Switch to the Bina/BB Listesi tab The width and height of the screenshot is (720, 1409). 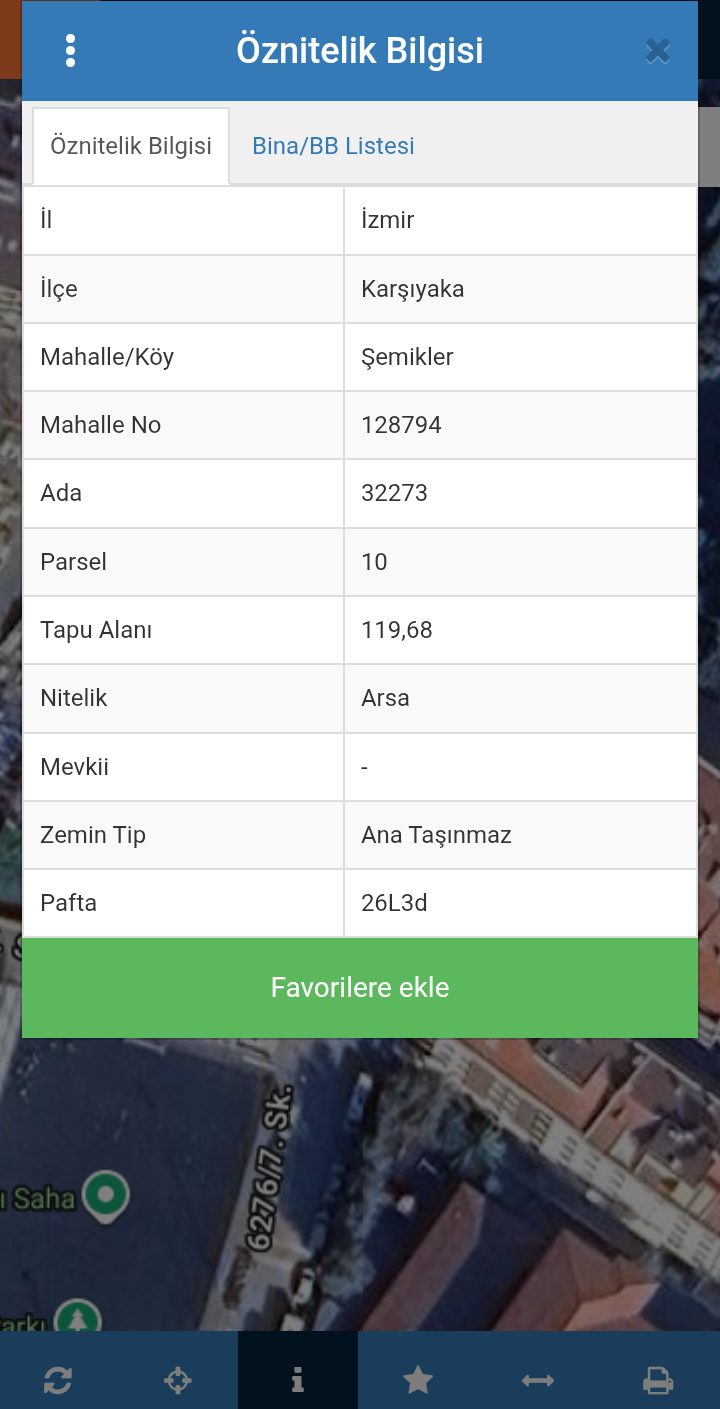pyautogui.click(x=333, y=146)
